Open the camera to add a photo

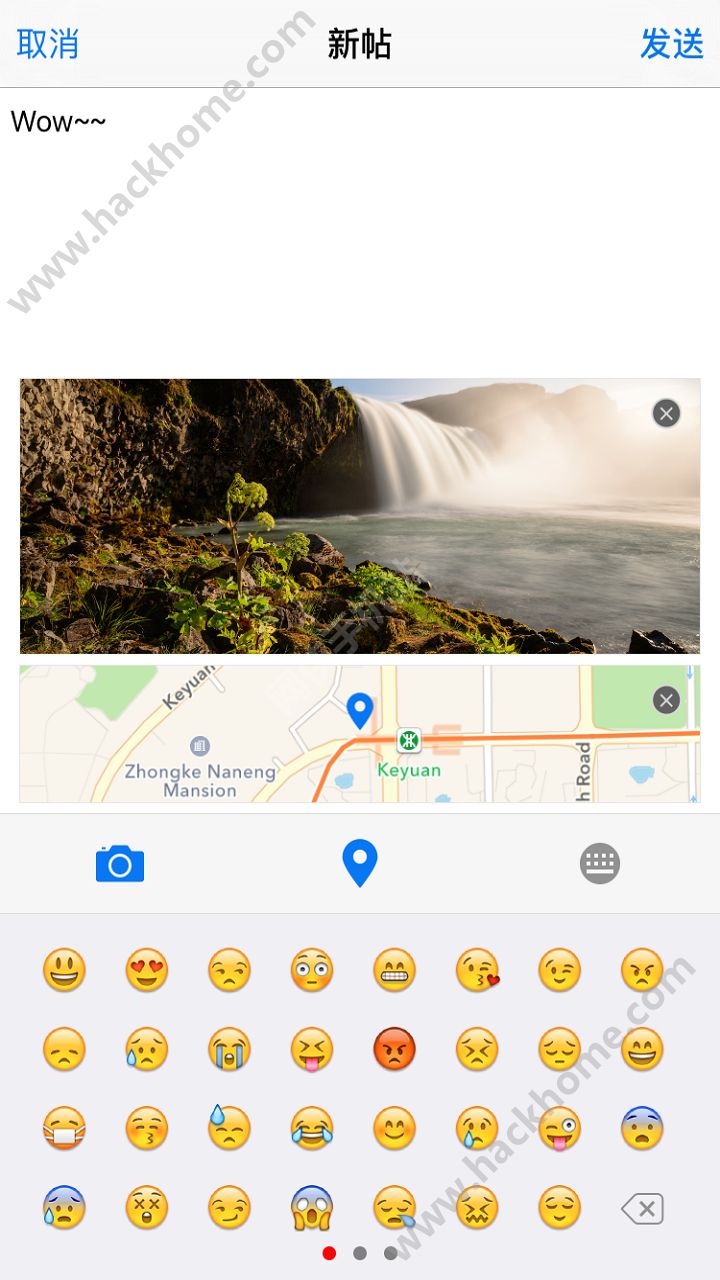[120, 863]
